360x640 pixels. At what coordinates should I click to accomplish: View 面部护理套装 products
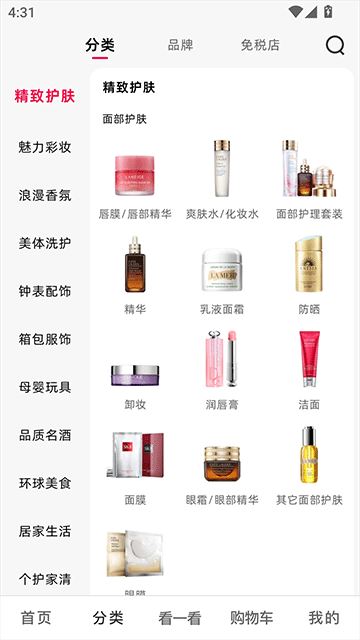tap(309, 180)
